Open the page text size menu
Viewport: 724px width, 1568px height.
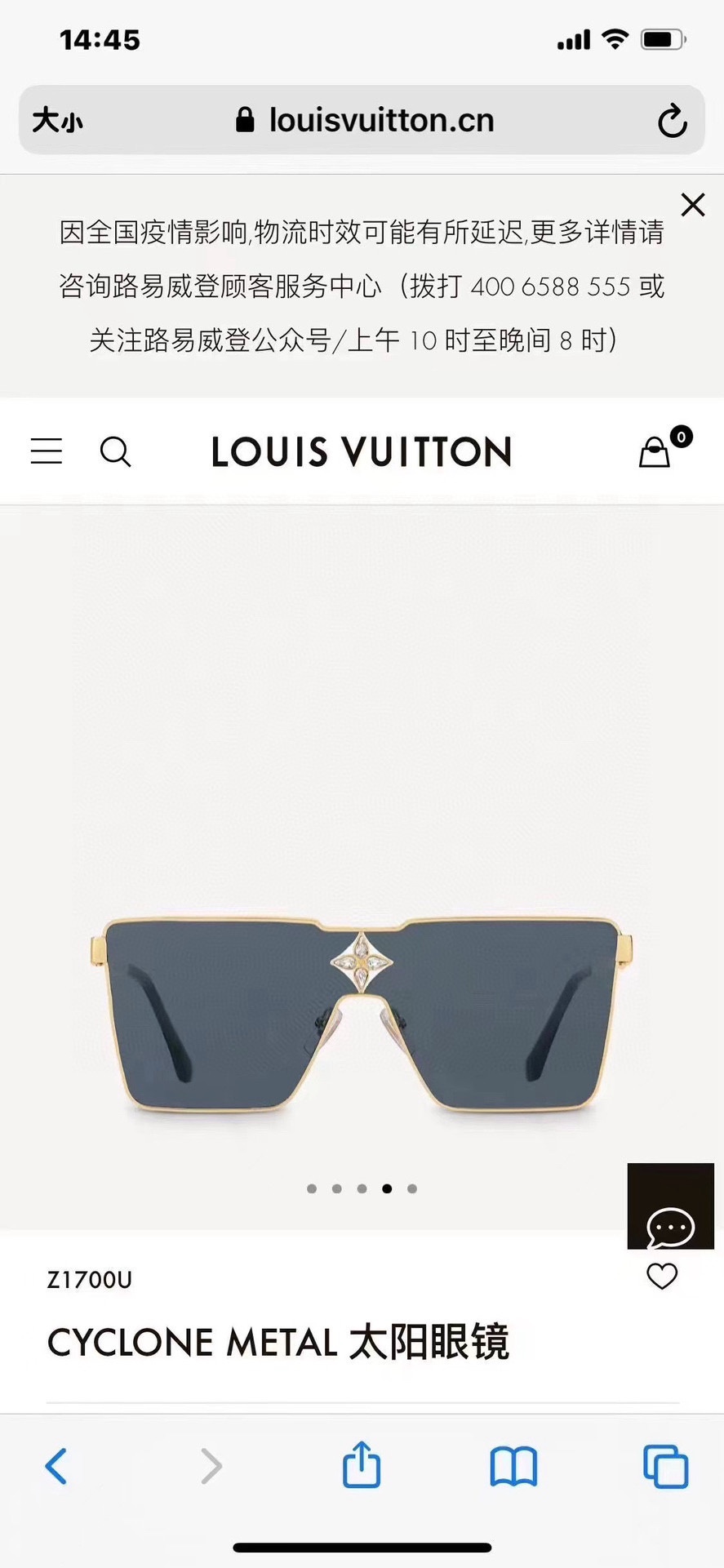point(57,121)
